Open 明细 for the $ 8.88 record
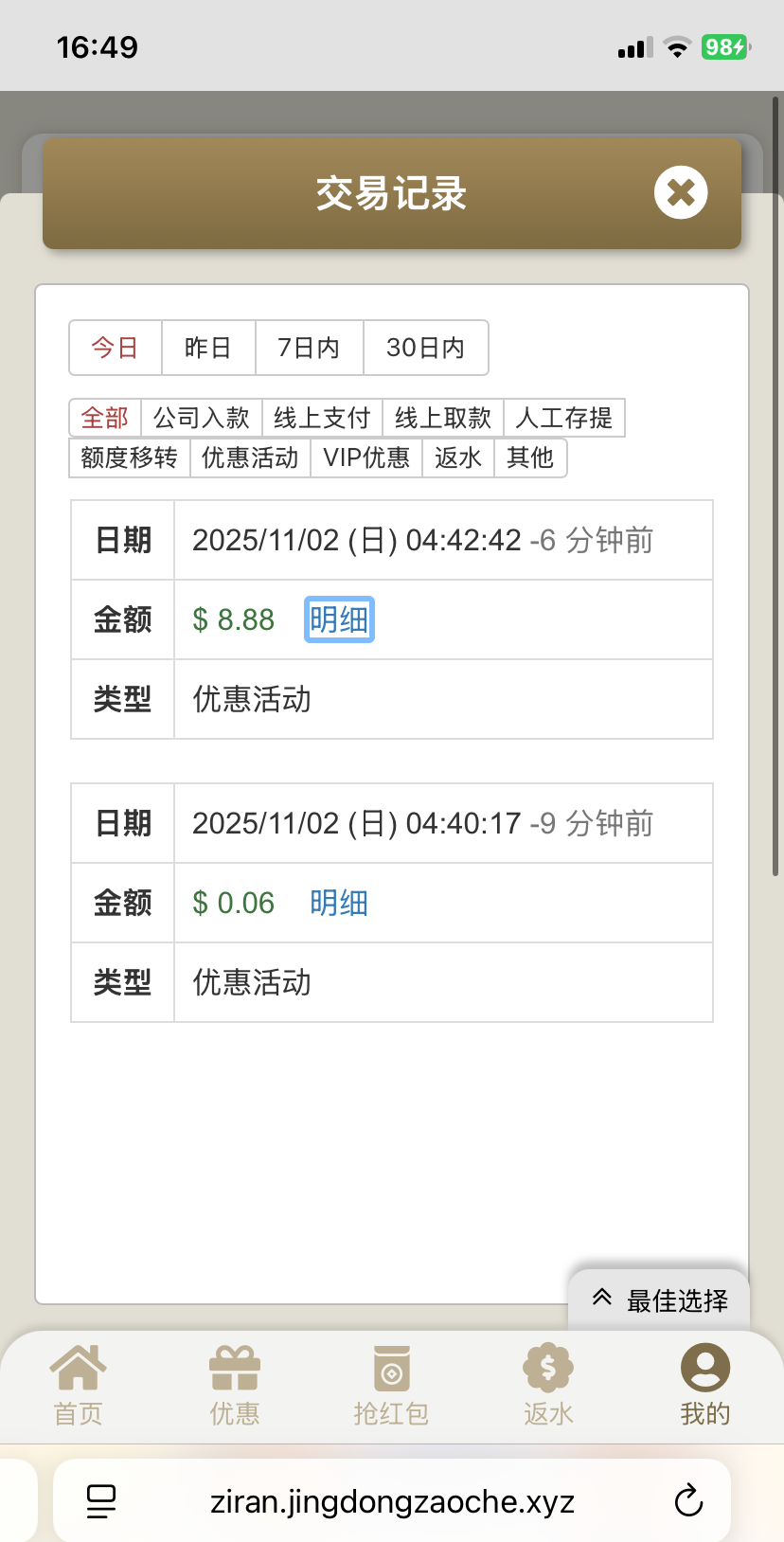784x1542 pixels. (339, 619)
